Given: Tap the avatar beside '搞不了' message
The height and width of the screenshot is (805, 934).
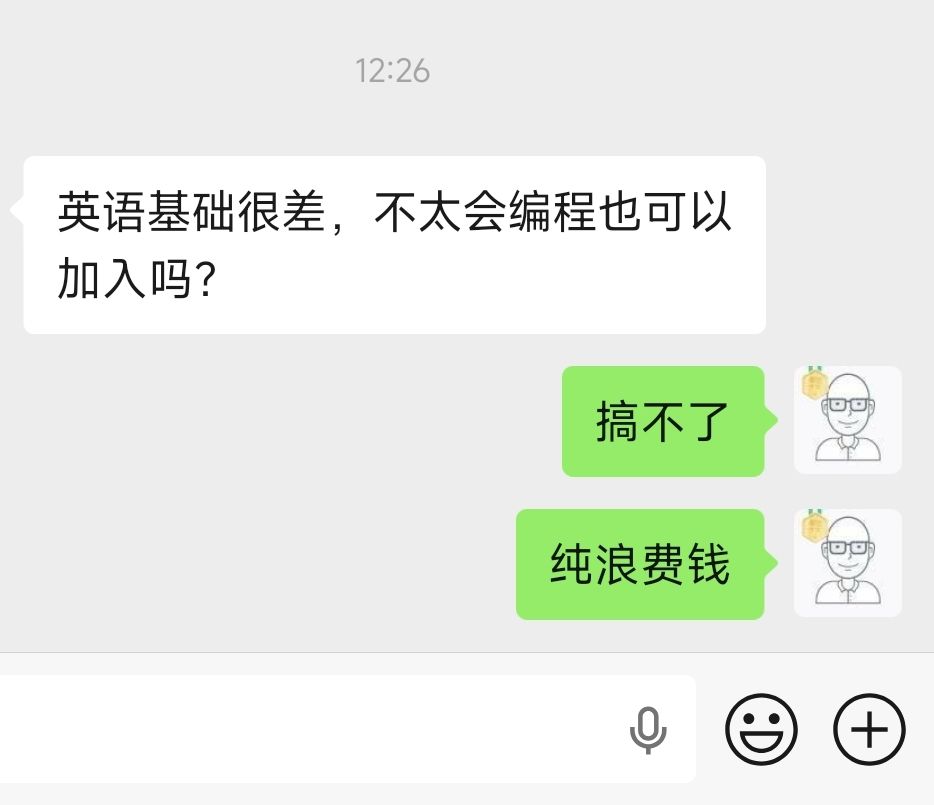Looking at the screenshot, I should [x=848, y=420].
